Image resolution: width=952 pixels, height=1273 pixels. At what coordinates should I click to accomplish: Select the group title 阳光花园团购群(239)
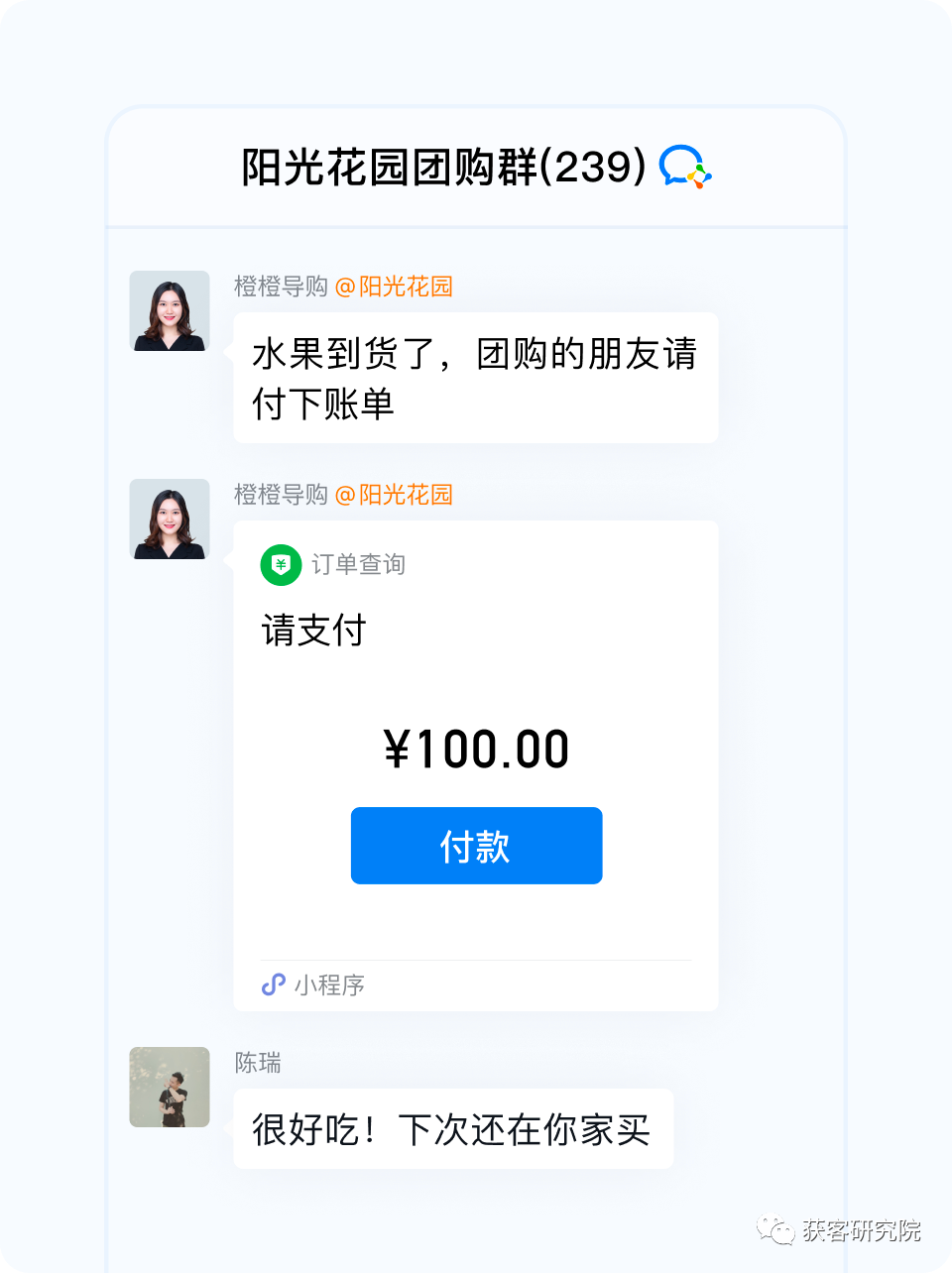click(441, 169)
